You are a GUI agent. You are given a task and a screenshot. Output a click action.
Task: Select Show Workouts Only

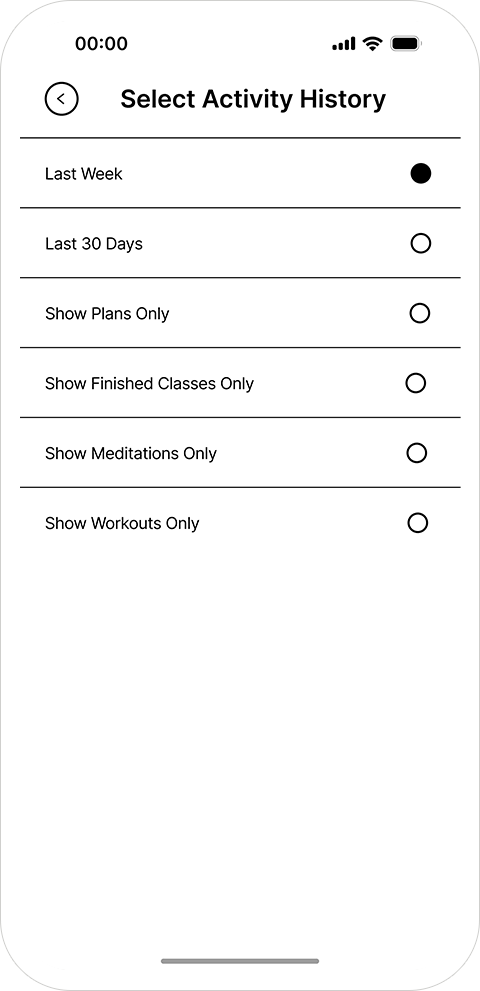point(240,523)
